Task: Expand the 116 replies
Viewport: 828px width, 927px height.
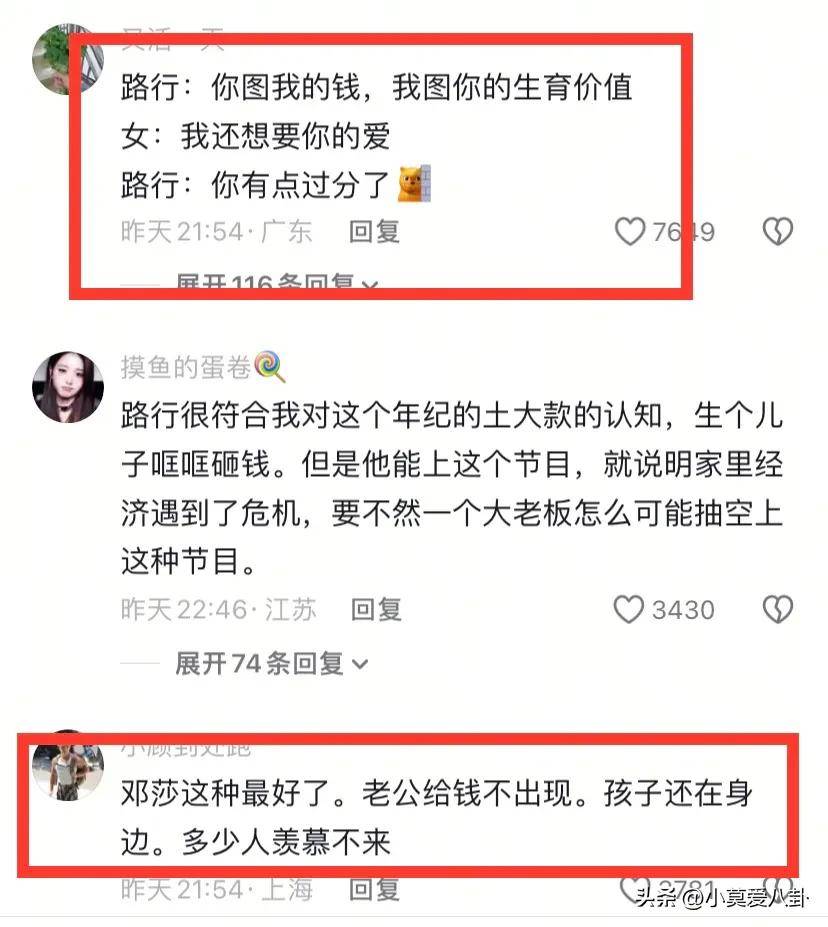Action: click(x=276, y=285)
